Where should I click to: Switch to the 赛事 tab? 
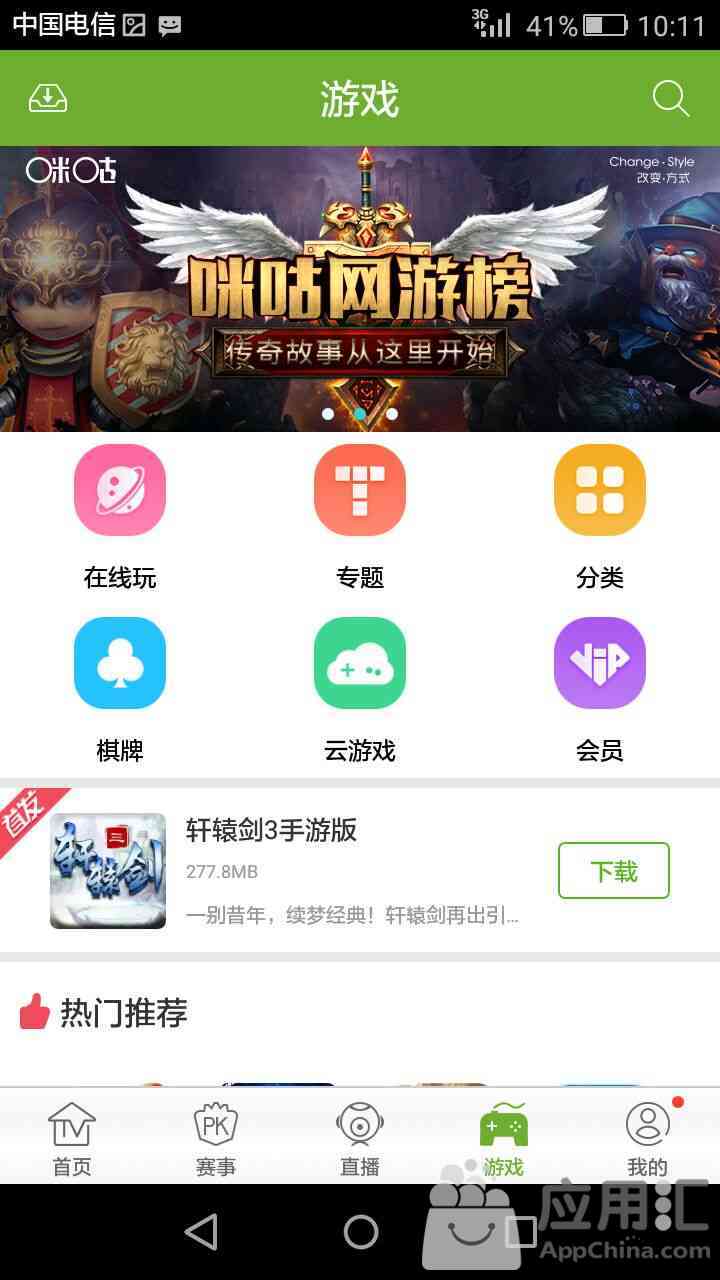(216, 1138)
